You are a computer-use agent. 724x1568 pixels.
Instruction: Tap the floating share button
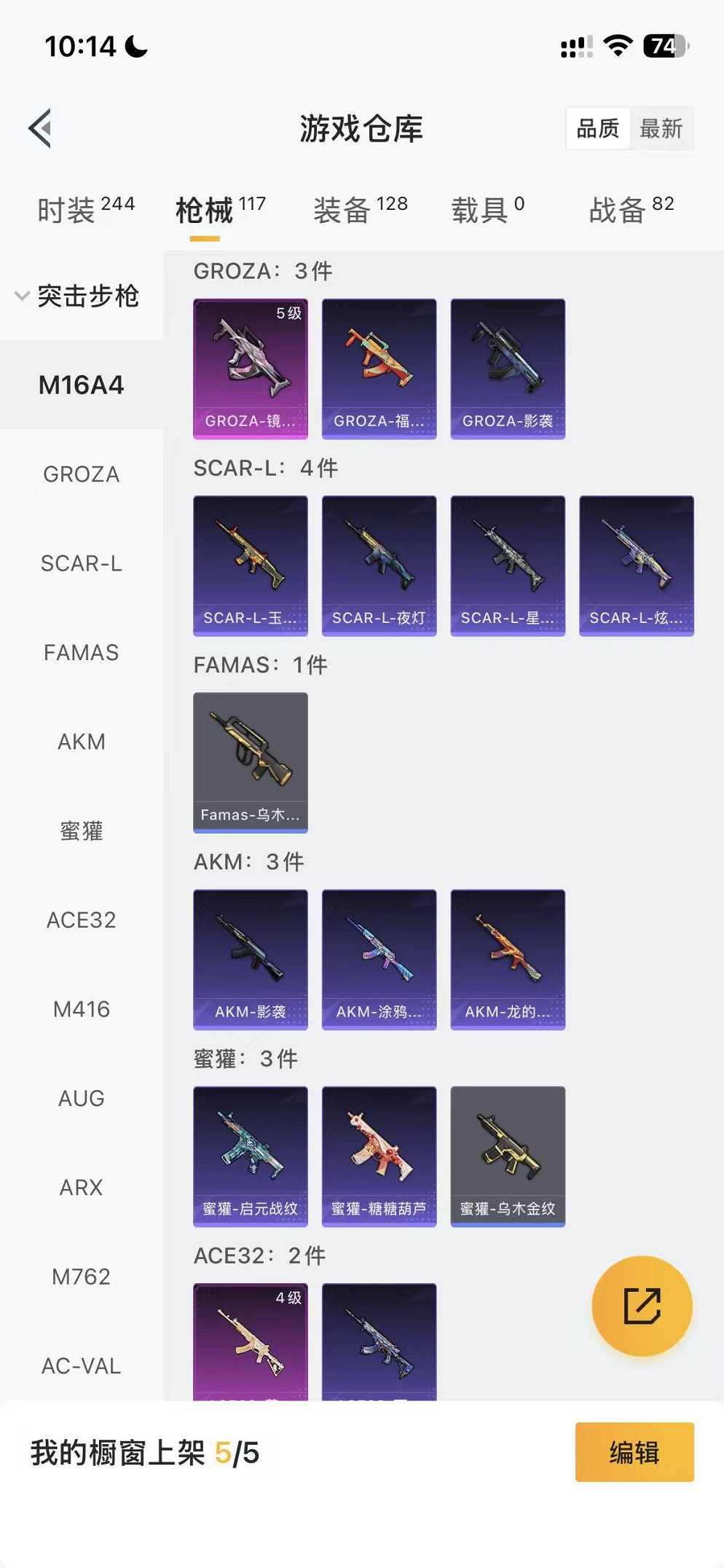(x=642, y=1306)
